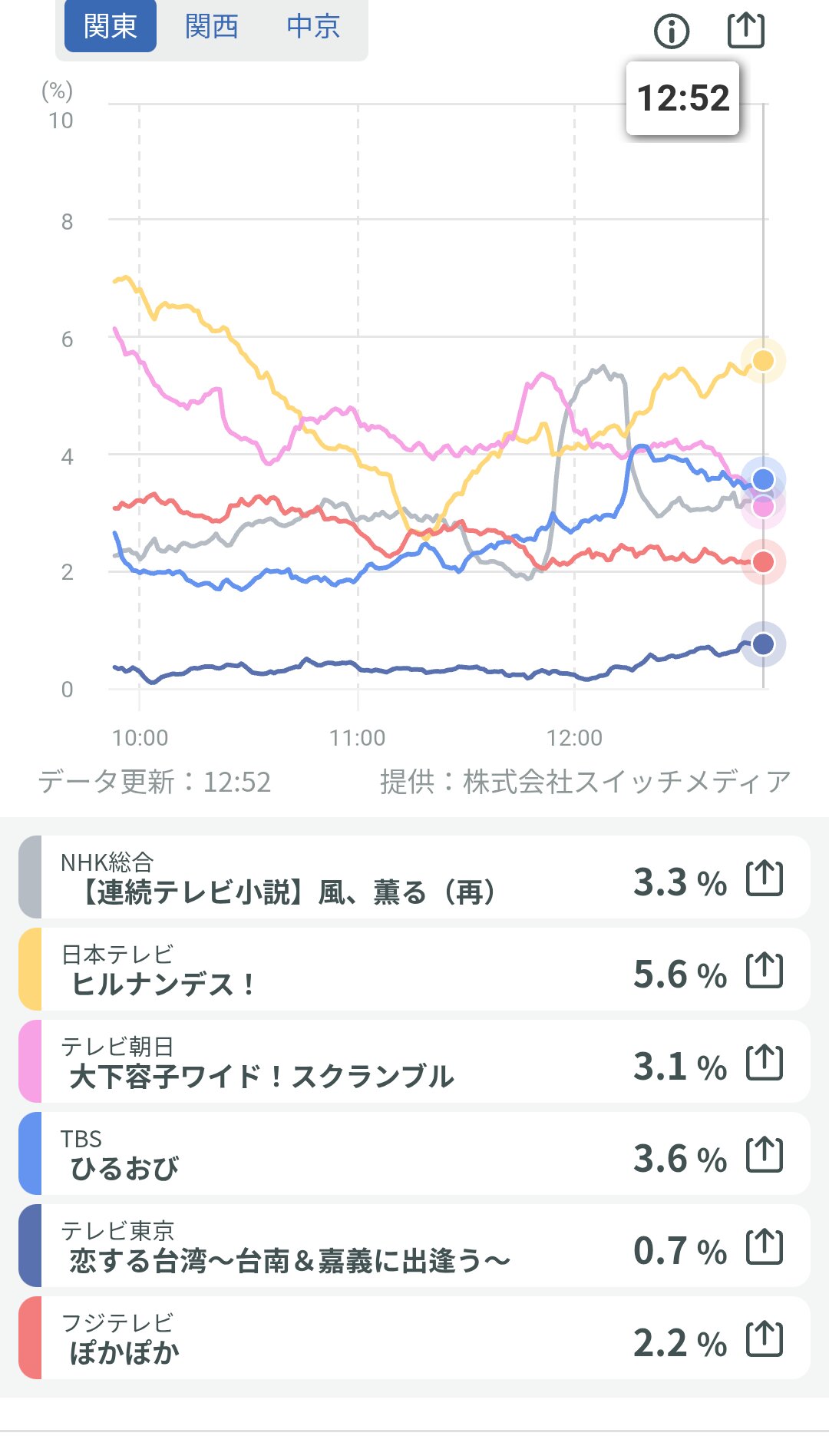Open the info icon above the chart
Image resolution: width=829 pixels, height=1456 pixels.
(x=672, y=31)
